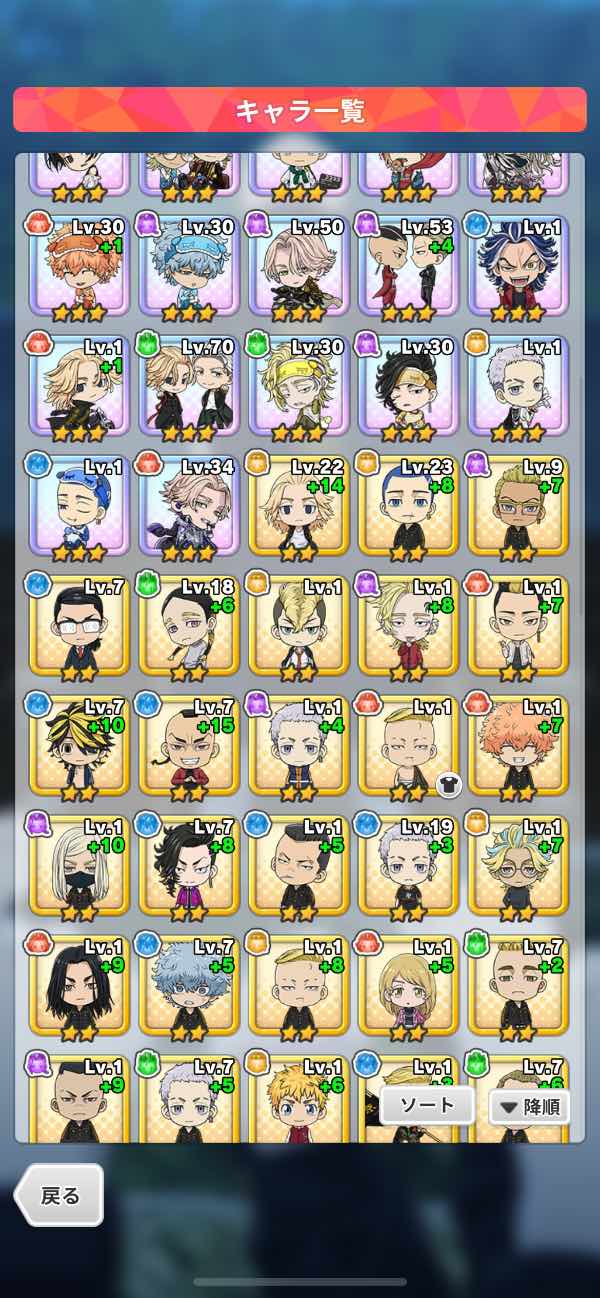View the Lv.34 character card

tap(188, 506)
